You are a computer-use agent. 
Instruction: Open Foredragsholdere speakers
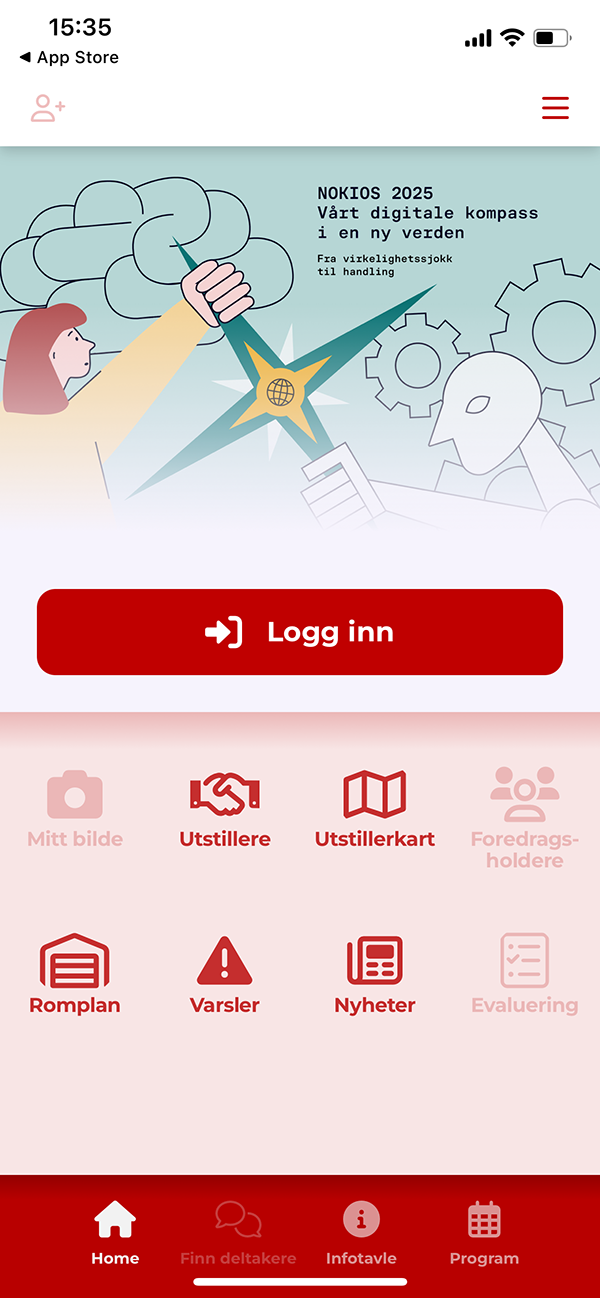(x=524, y=815)
